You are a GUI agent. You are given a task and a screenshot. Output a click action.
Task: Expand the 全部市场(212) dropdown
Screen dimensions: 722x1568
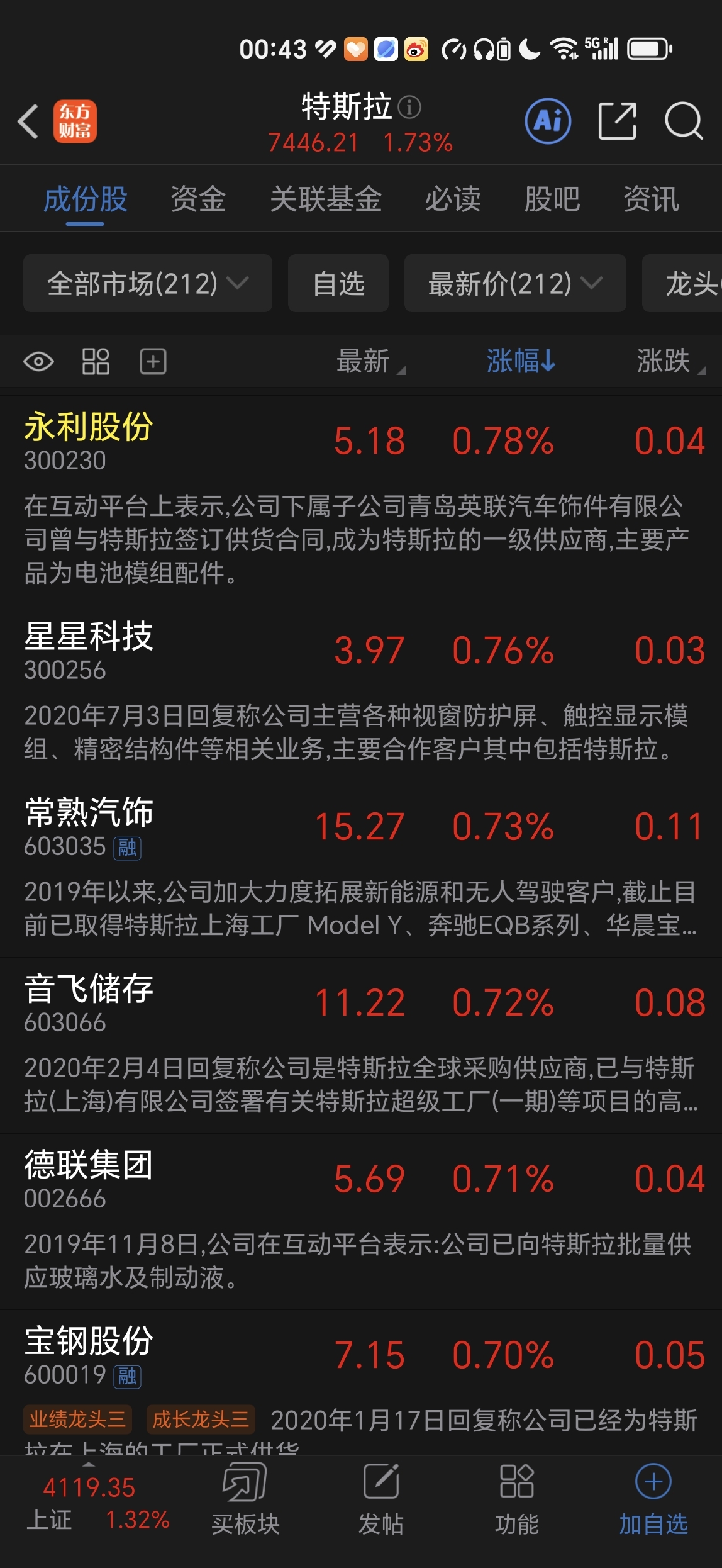click(148, 284)
